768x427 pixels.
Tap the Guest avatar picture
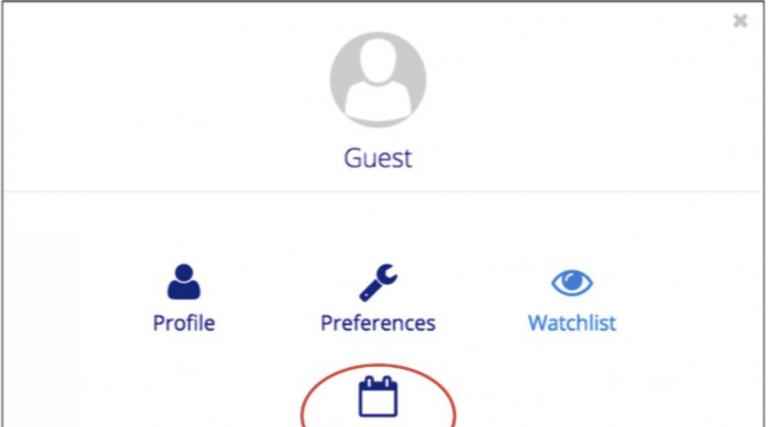pyautogui.click(x=378, y=80)
